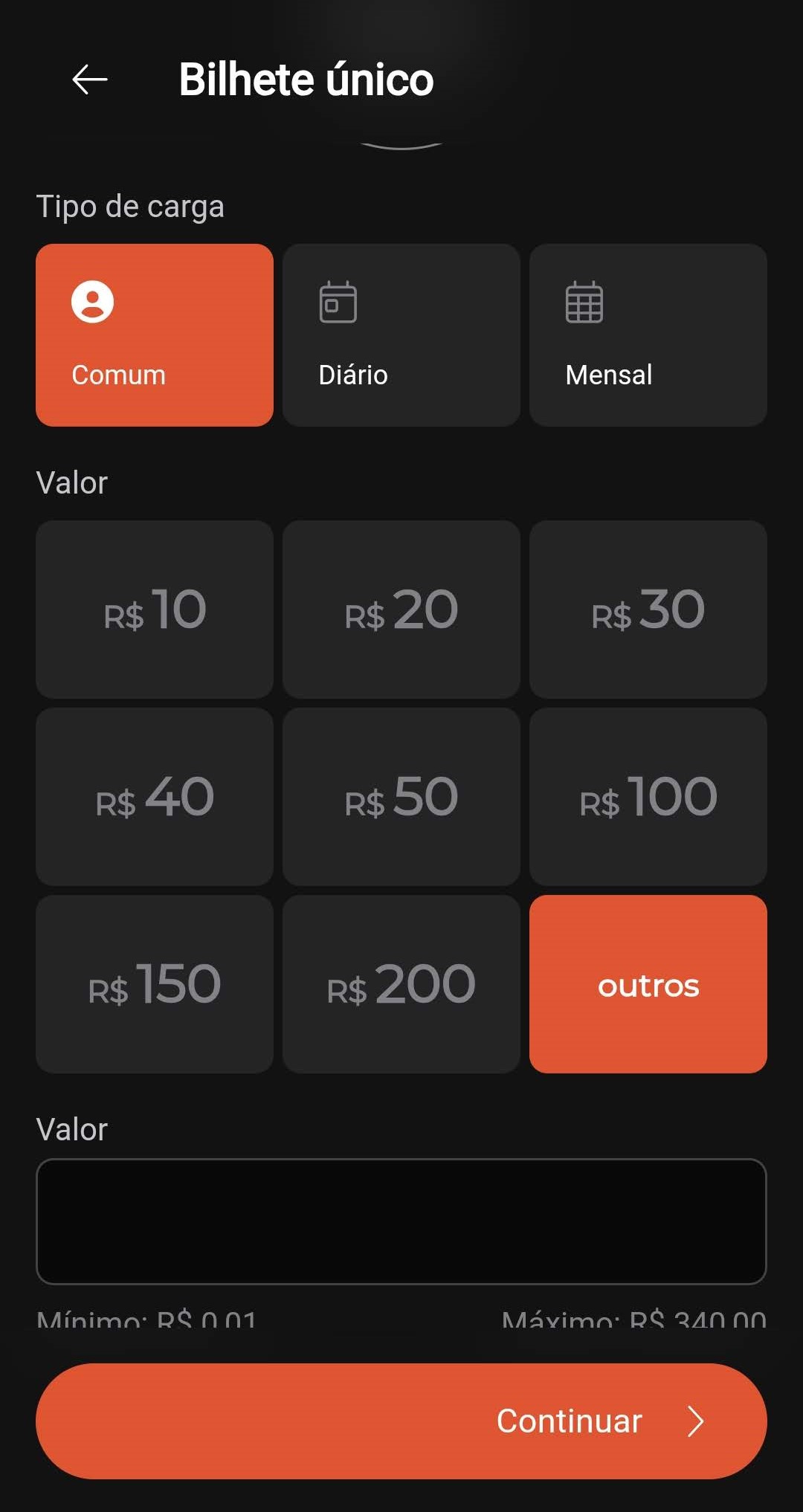Pick the R$ 20 amount
Viewport: 803px width, 1512px height.
coord(401,610)
